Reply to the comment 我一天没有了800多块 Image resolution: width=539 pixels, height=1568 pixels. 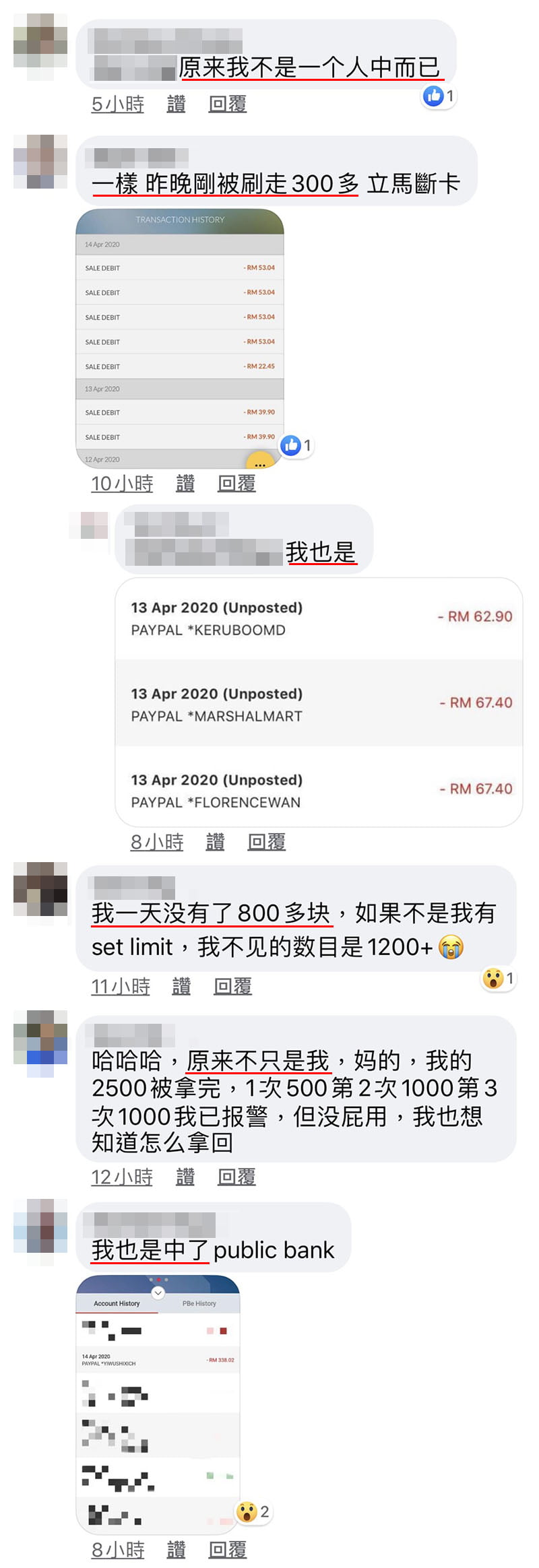click(x=232, y=987)
